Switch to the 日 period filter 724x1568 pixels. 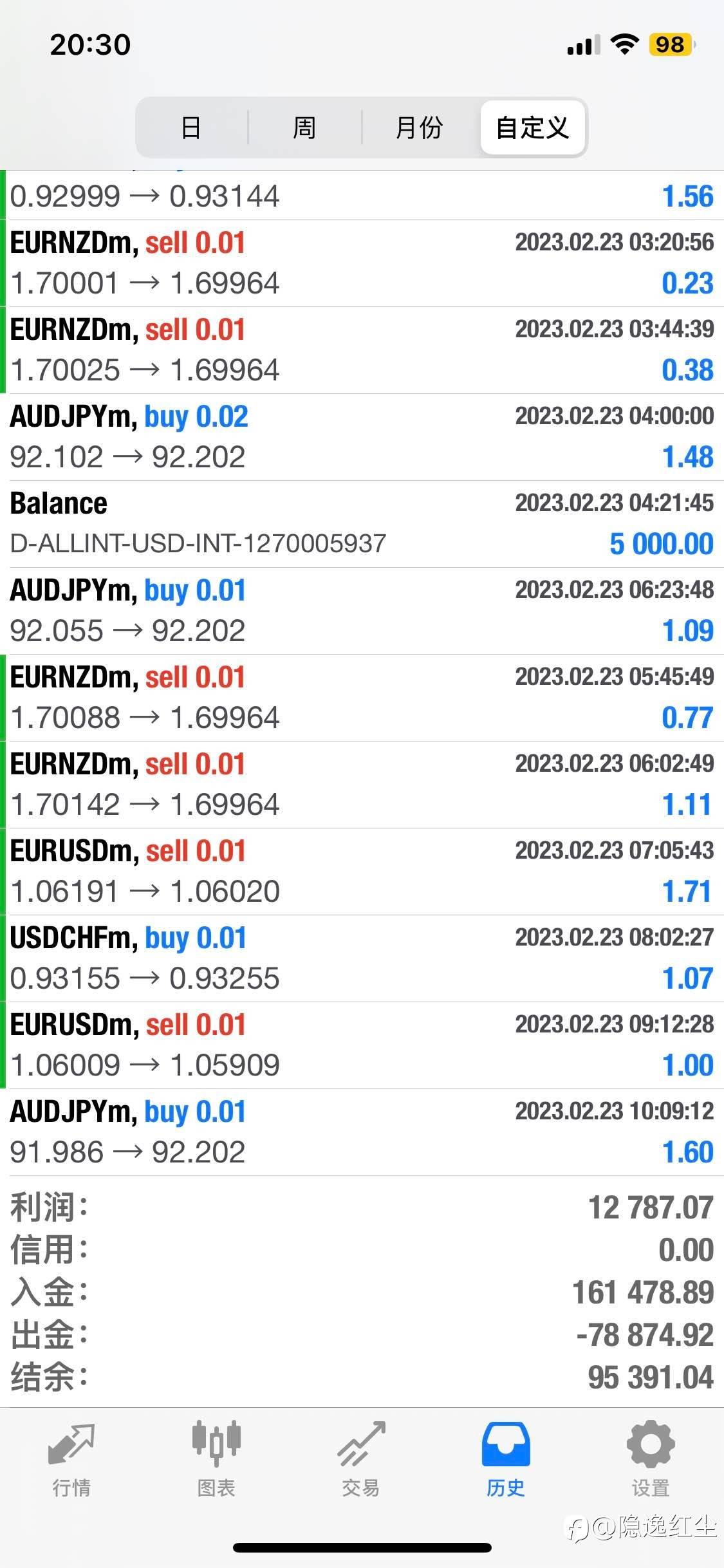[191, 127]
